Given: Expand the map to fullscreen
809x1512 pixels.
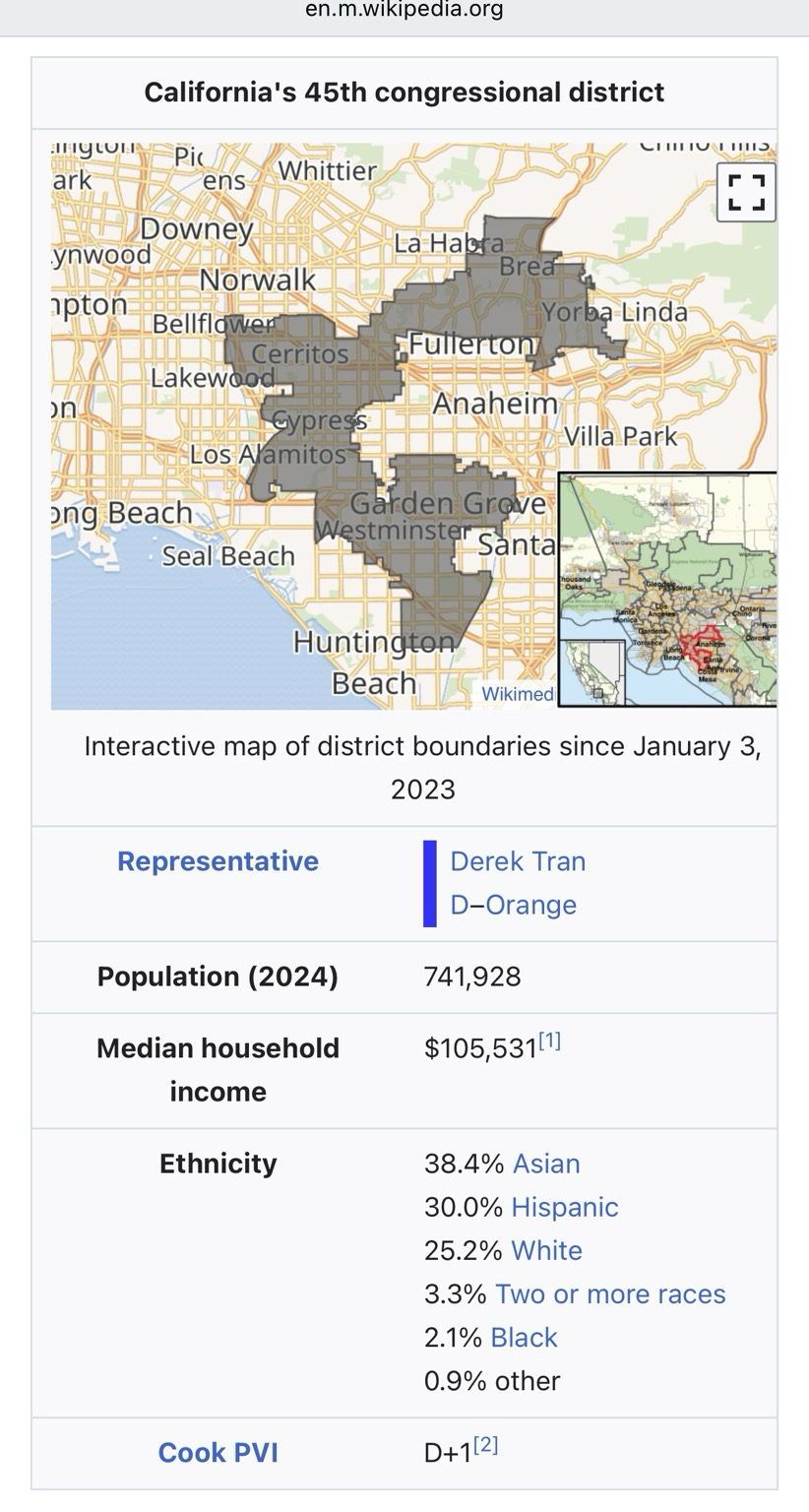Looking at the screenshot, I should (x=746, y=192).
